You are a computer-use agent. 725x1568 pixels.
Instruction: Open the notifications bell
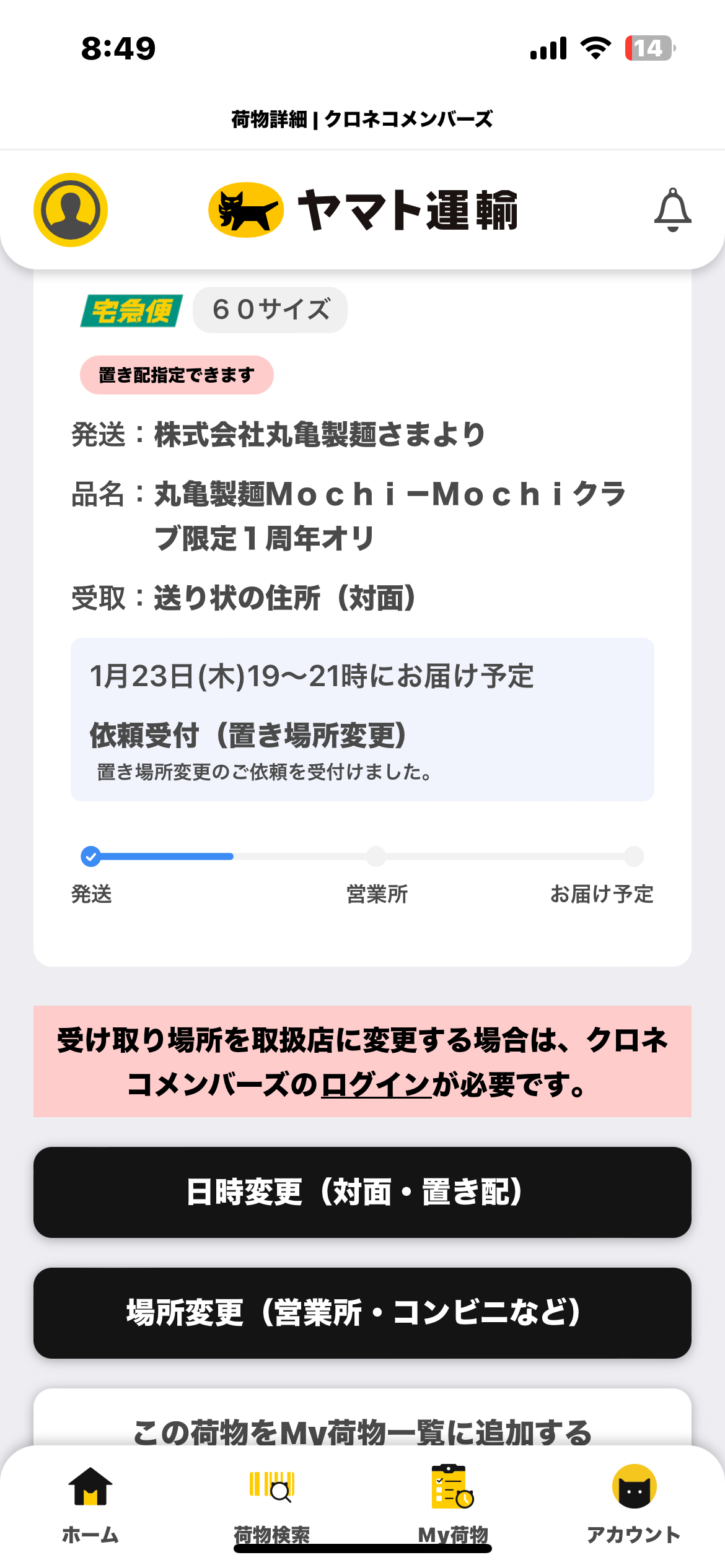[x=672, y=210]
